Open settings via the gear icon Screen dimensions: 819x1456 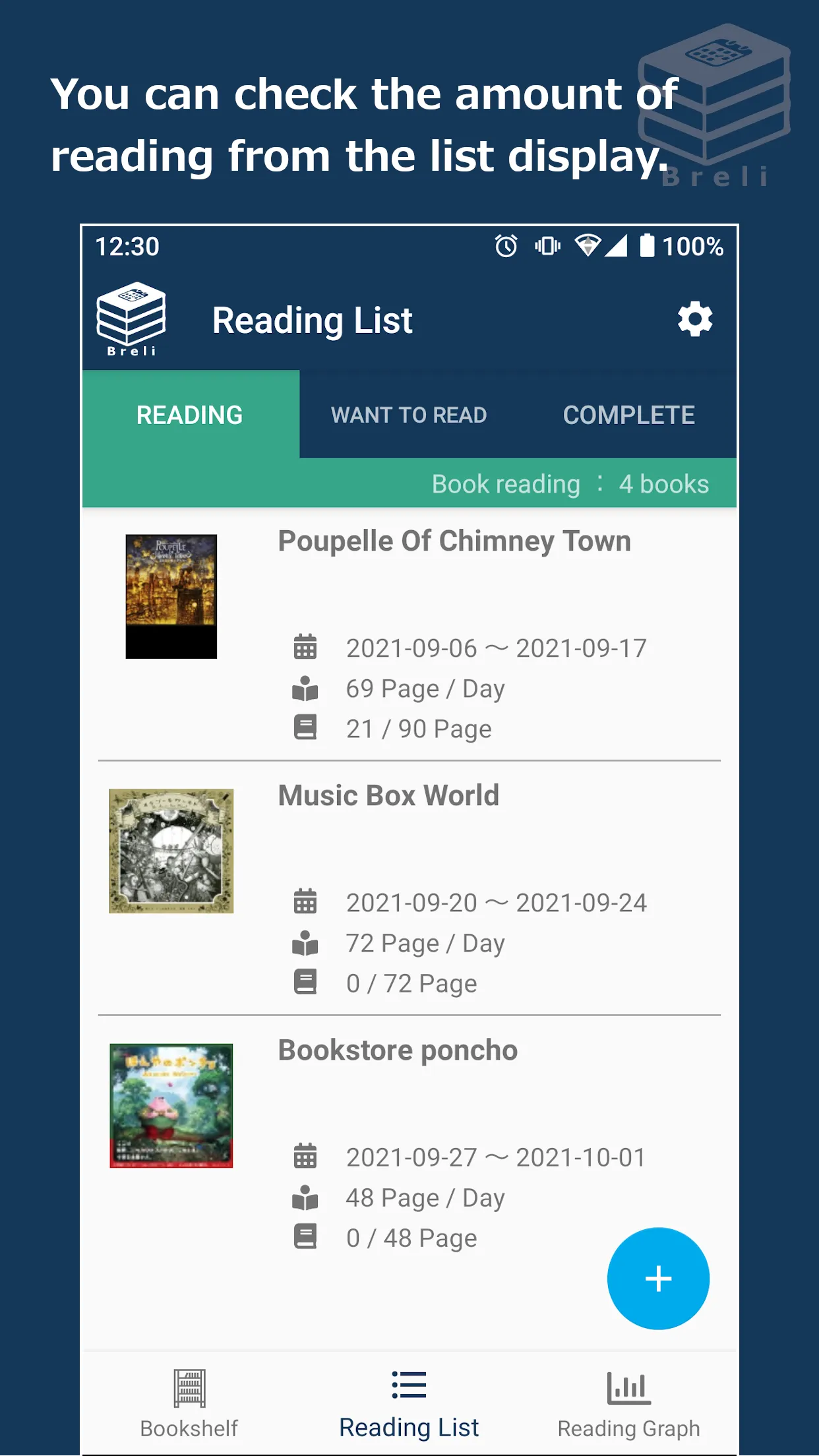click(695, 319)
